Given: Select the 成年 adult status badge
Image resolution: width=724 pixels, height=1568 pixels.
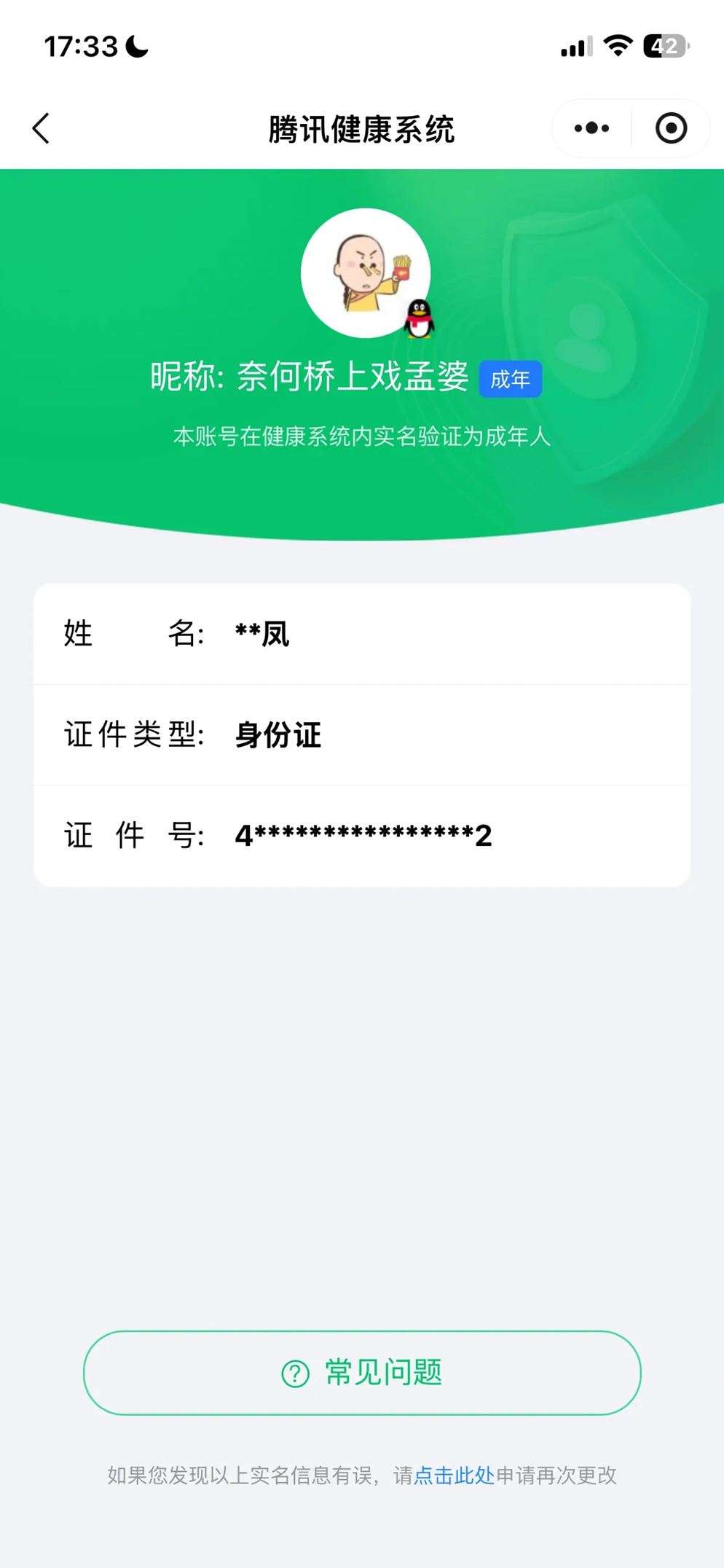Looking at the screenshot, I should 511,379.
